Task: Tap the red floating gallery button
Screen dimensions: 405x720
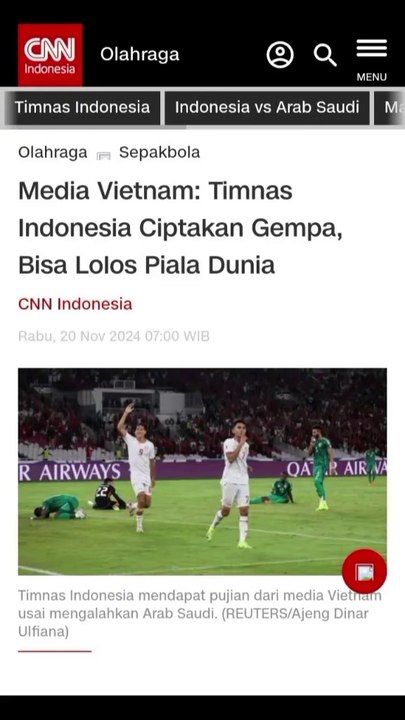Action: [x=364, y=572]
